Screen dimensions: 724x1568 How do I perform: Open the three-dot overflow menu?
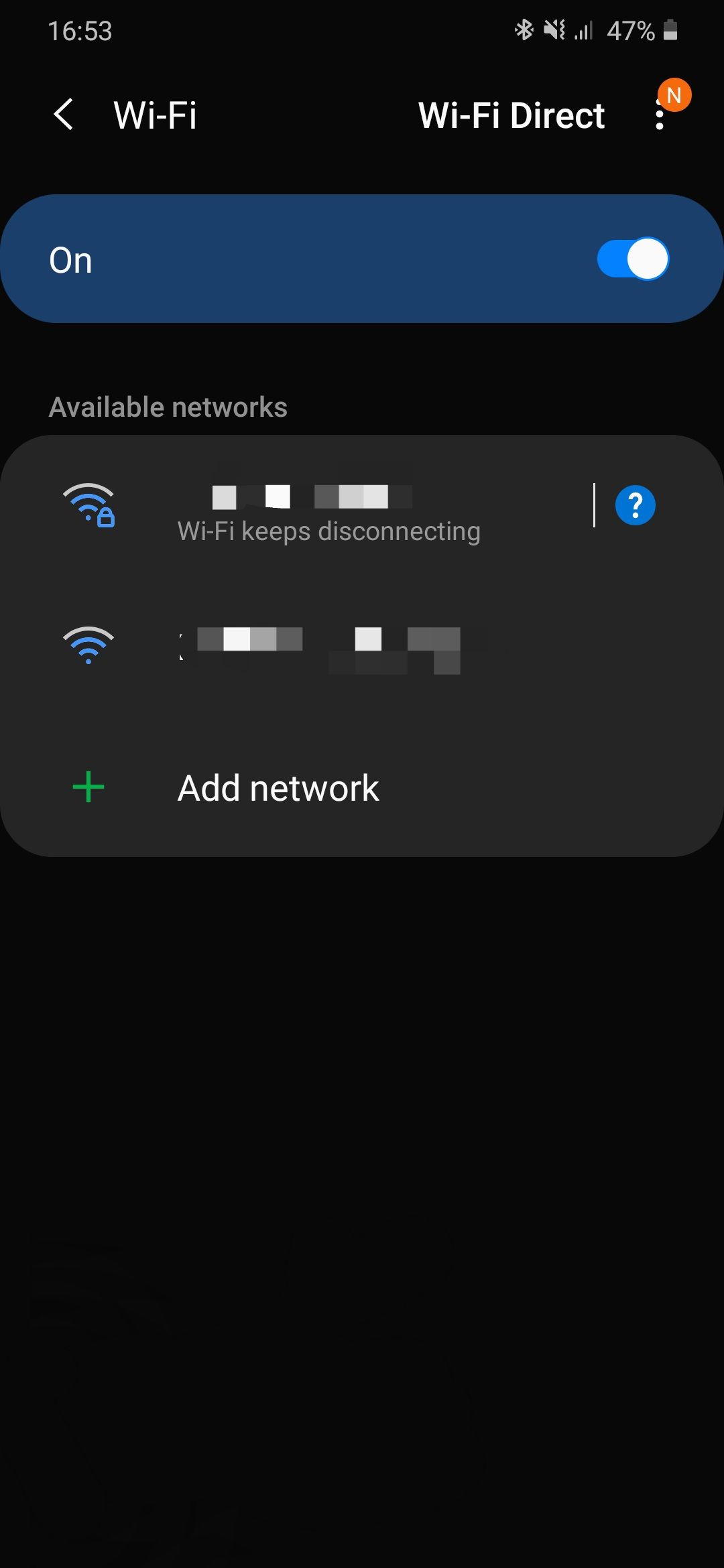[x=660, y=115]
